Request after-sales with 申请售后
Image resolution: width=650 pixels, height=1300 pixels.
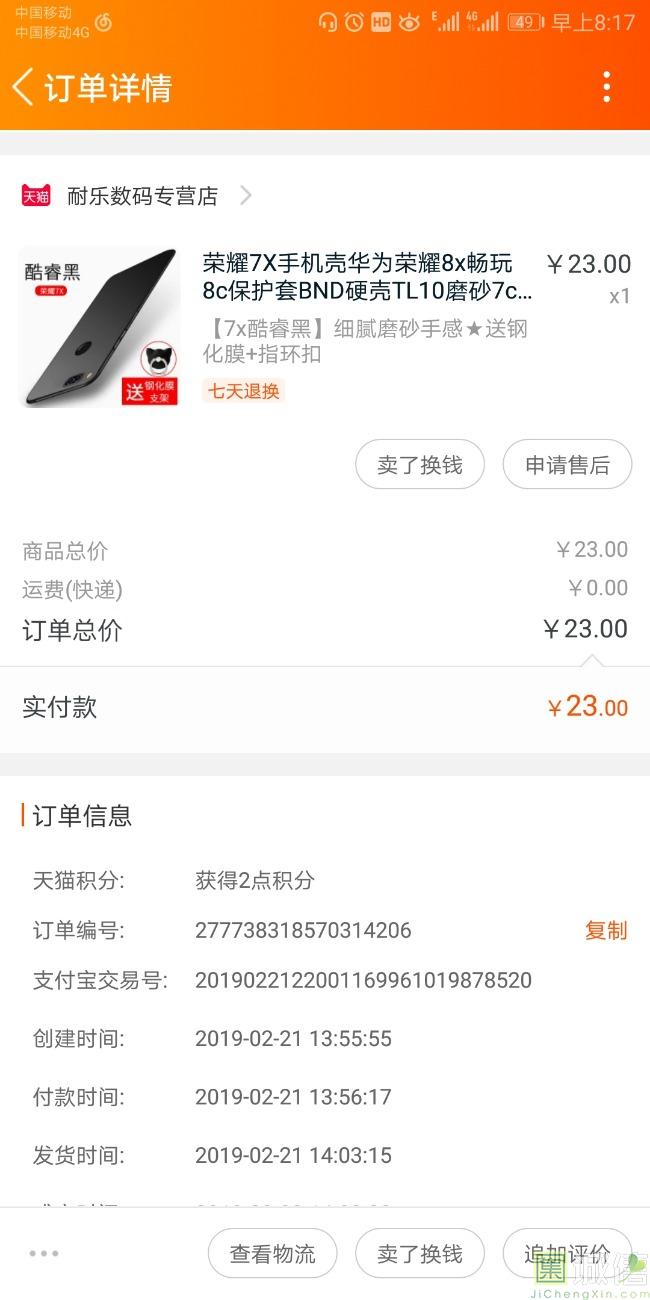point(567,465)
